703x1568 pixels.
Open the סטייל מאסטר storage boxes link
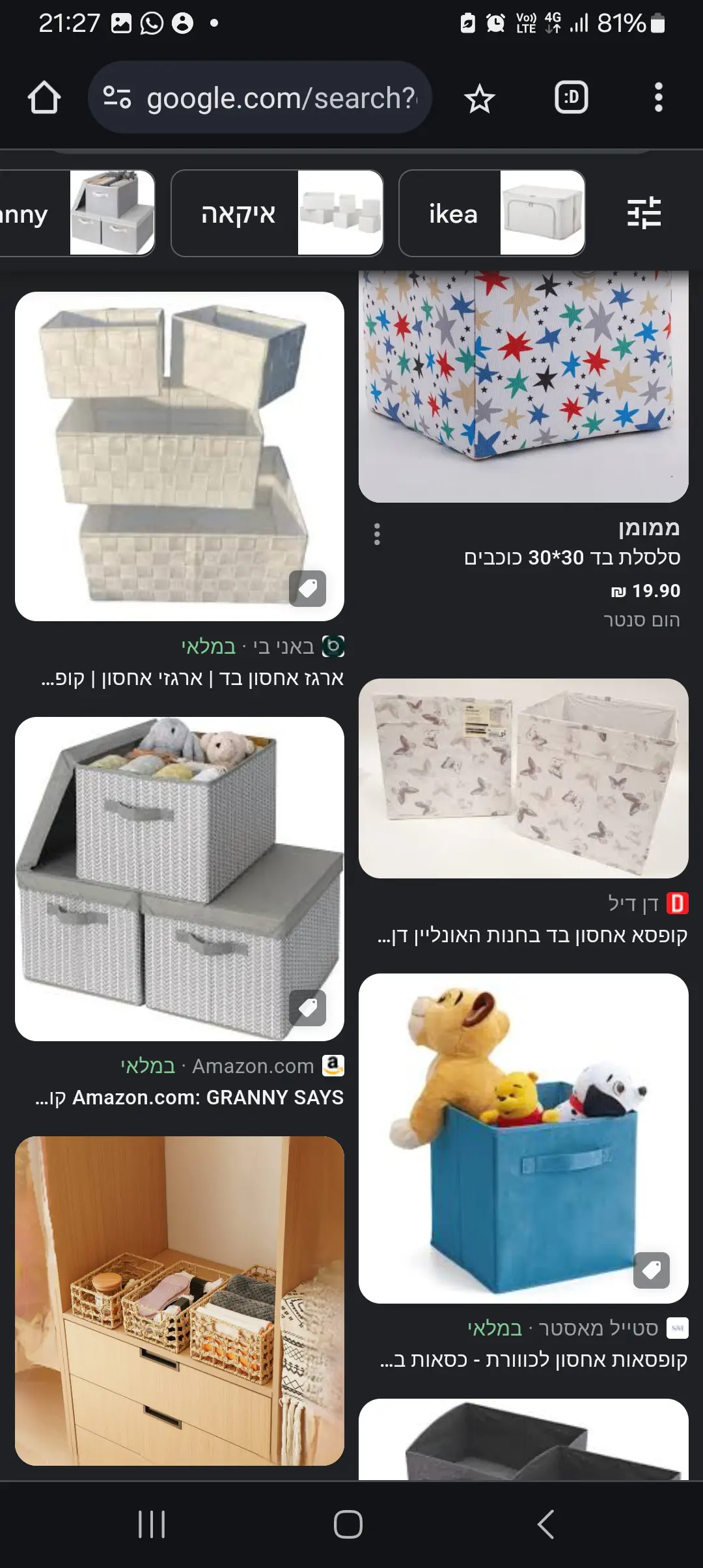click(534, 1360)
